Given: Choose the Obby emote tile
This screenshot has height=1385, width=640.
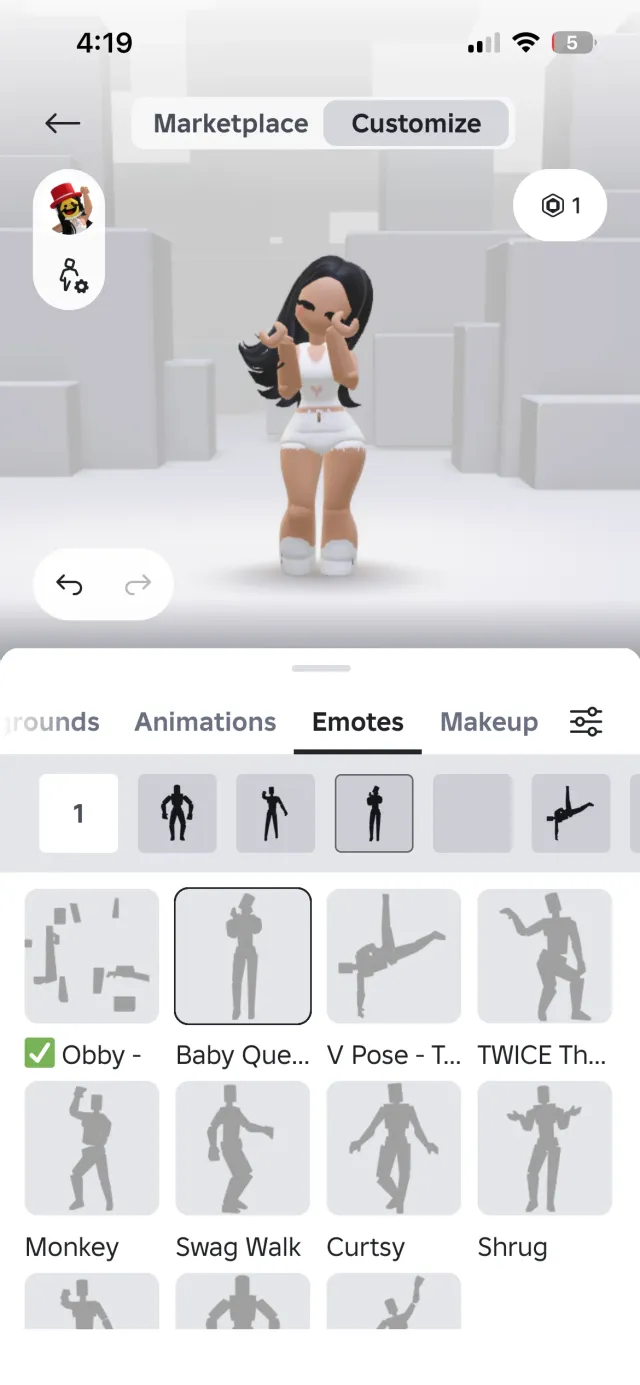Looking at the screenshot, I should point(92,956).
